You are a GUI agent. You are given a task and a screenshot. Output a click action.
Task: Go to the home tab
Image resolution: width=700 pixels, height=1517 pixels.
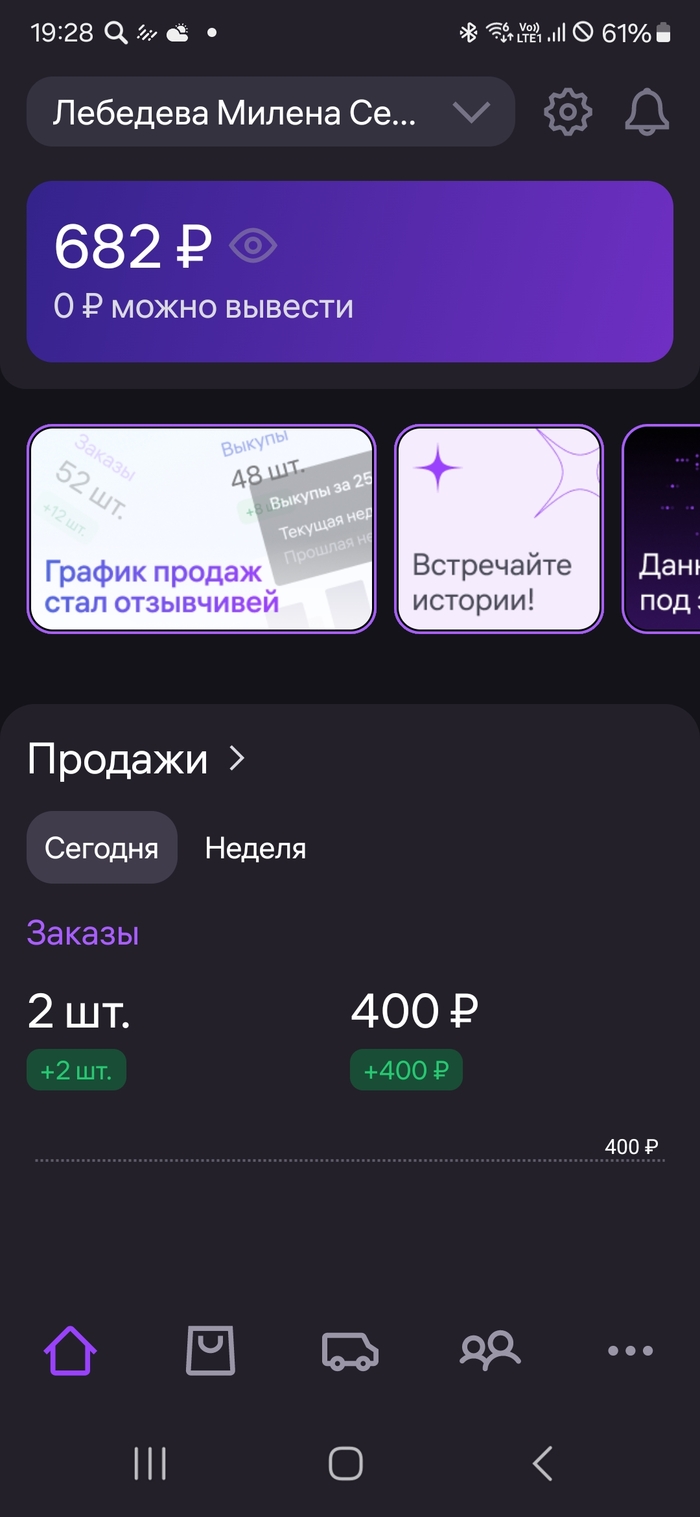pyautogui.click(x=70, y=1351)
